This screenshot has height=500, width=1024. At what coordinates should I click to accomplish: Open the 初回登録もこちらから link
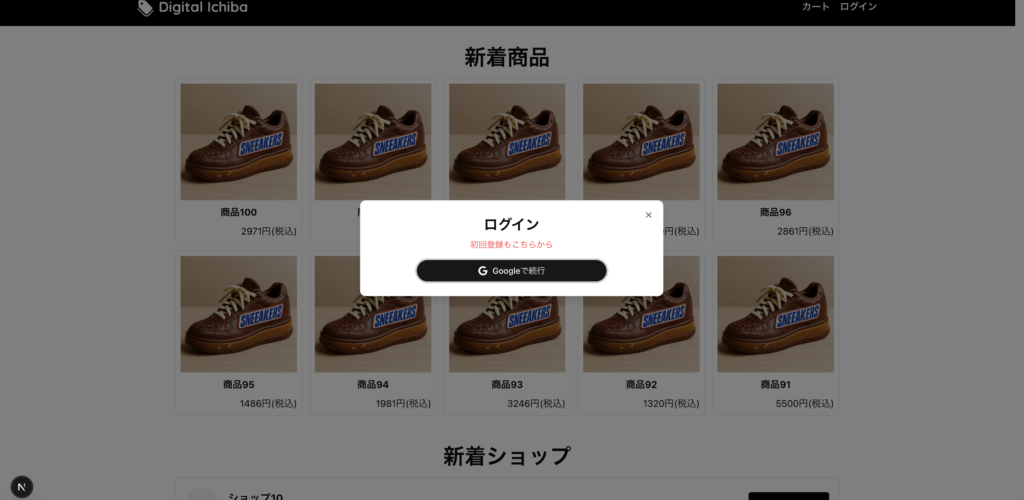(511, 244)
